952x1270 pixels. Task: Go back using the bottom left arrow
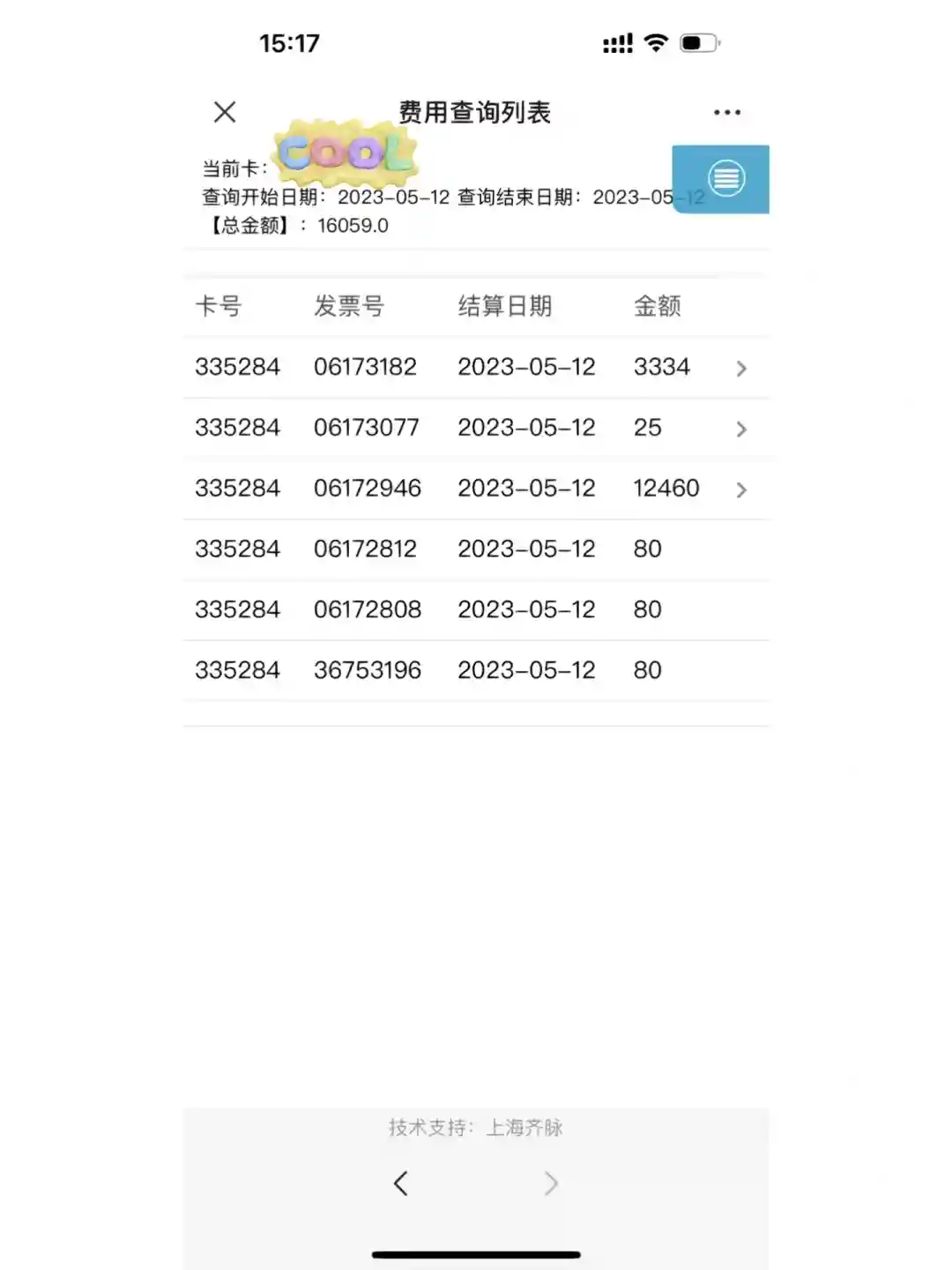point(401,1184)
